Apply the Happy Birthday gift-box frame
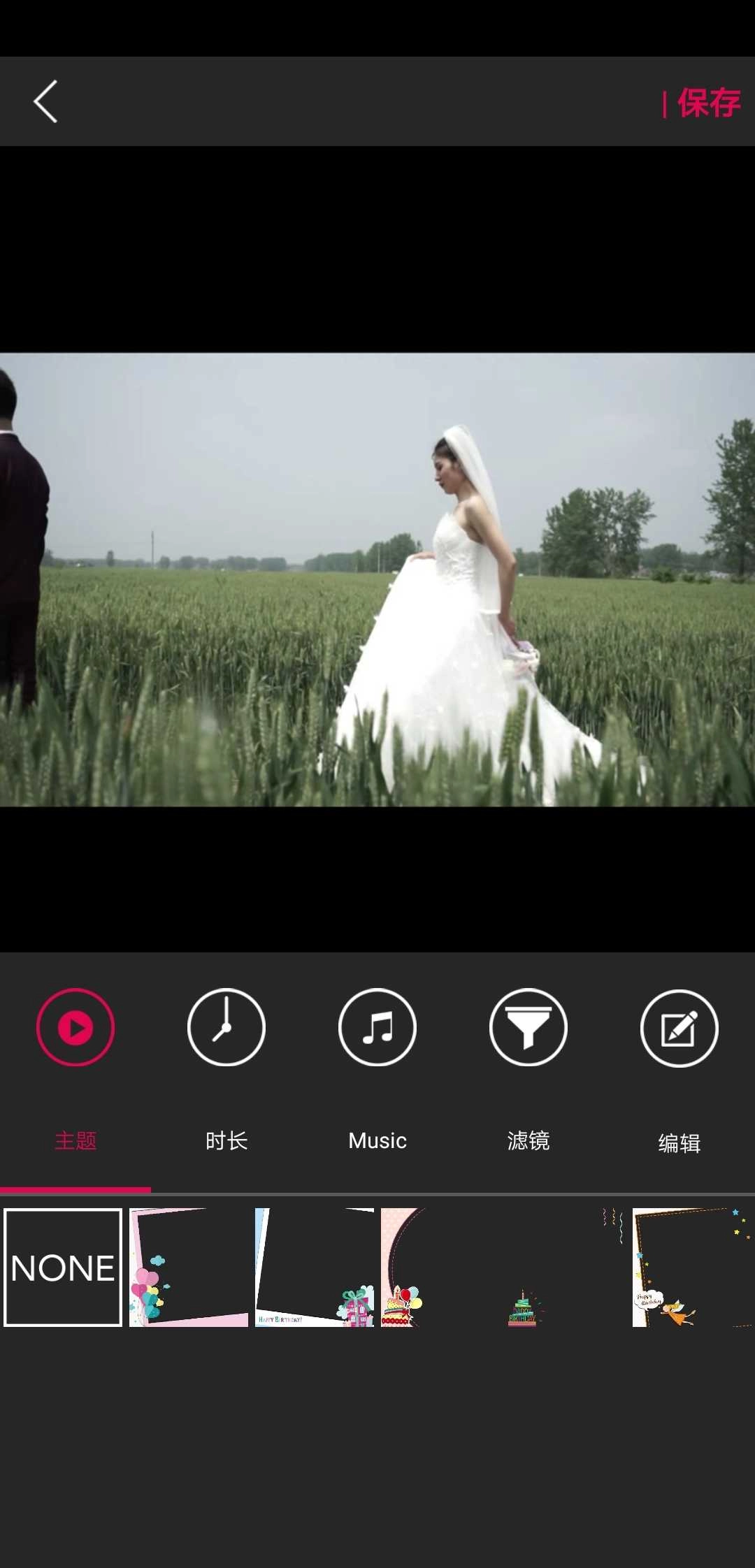Image resolution: width=755 pixels, height=1568 pixels. click(315, 1268)
